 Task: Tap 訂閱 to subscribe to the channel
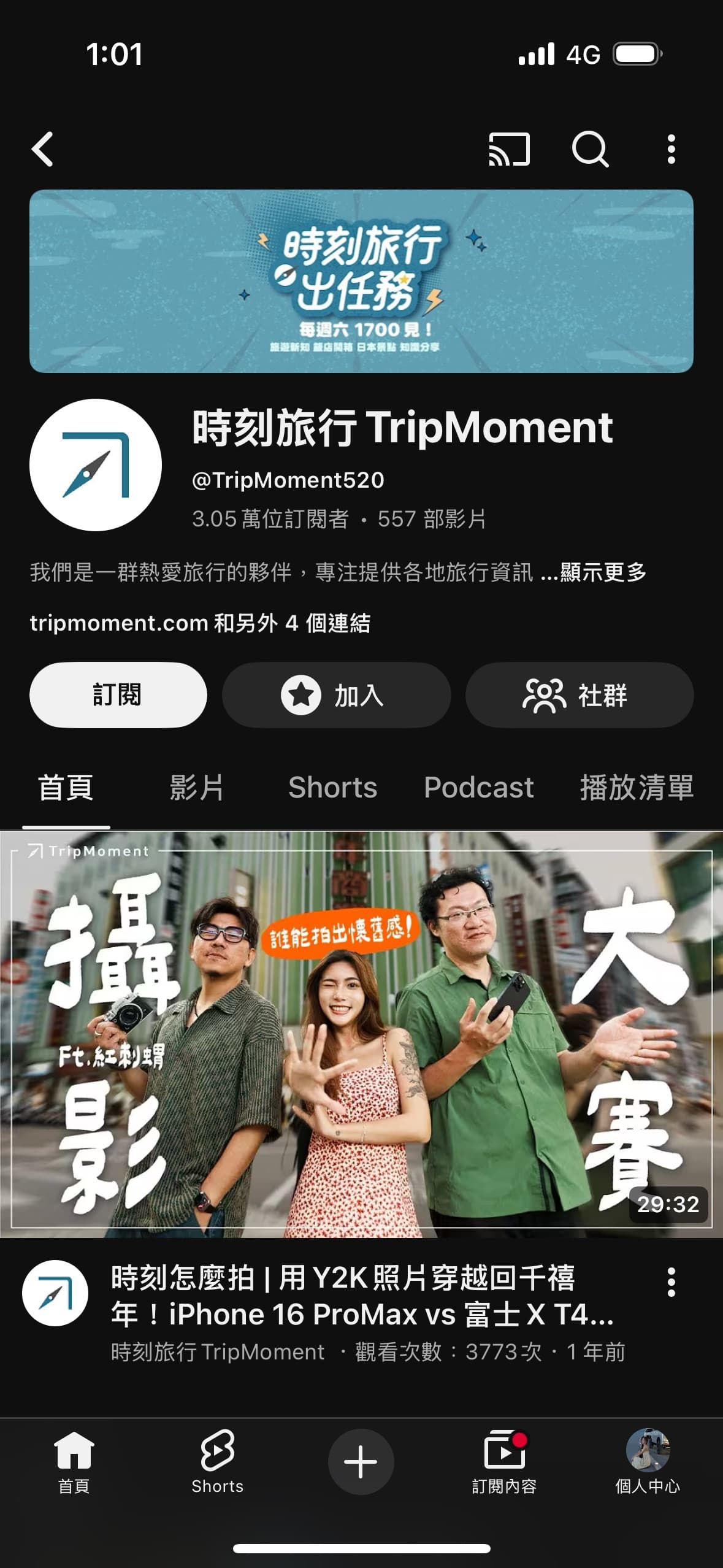point(118,695)
